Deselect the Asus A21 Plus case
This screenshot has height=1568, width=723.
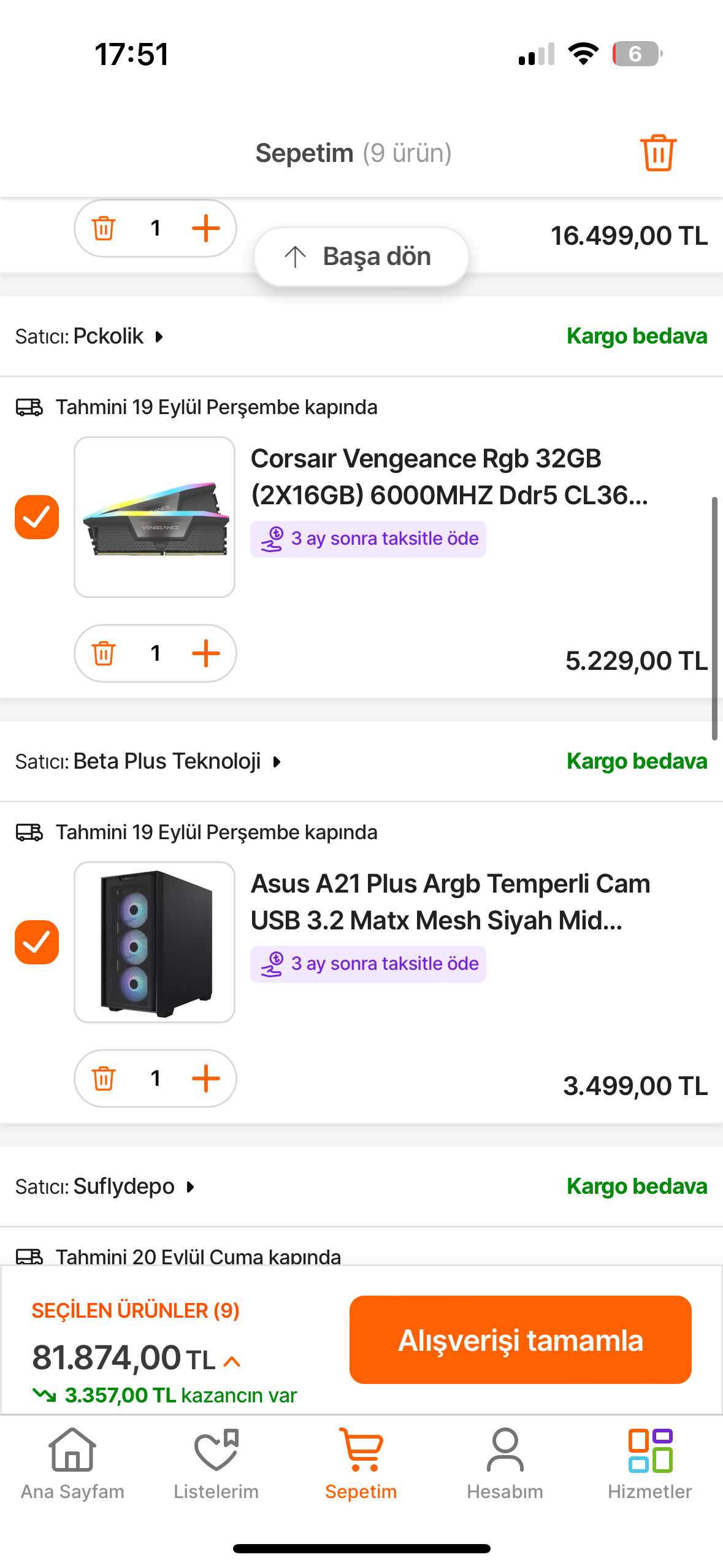pyautogui.click(x=37, y=942)
